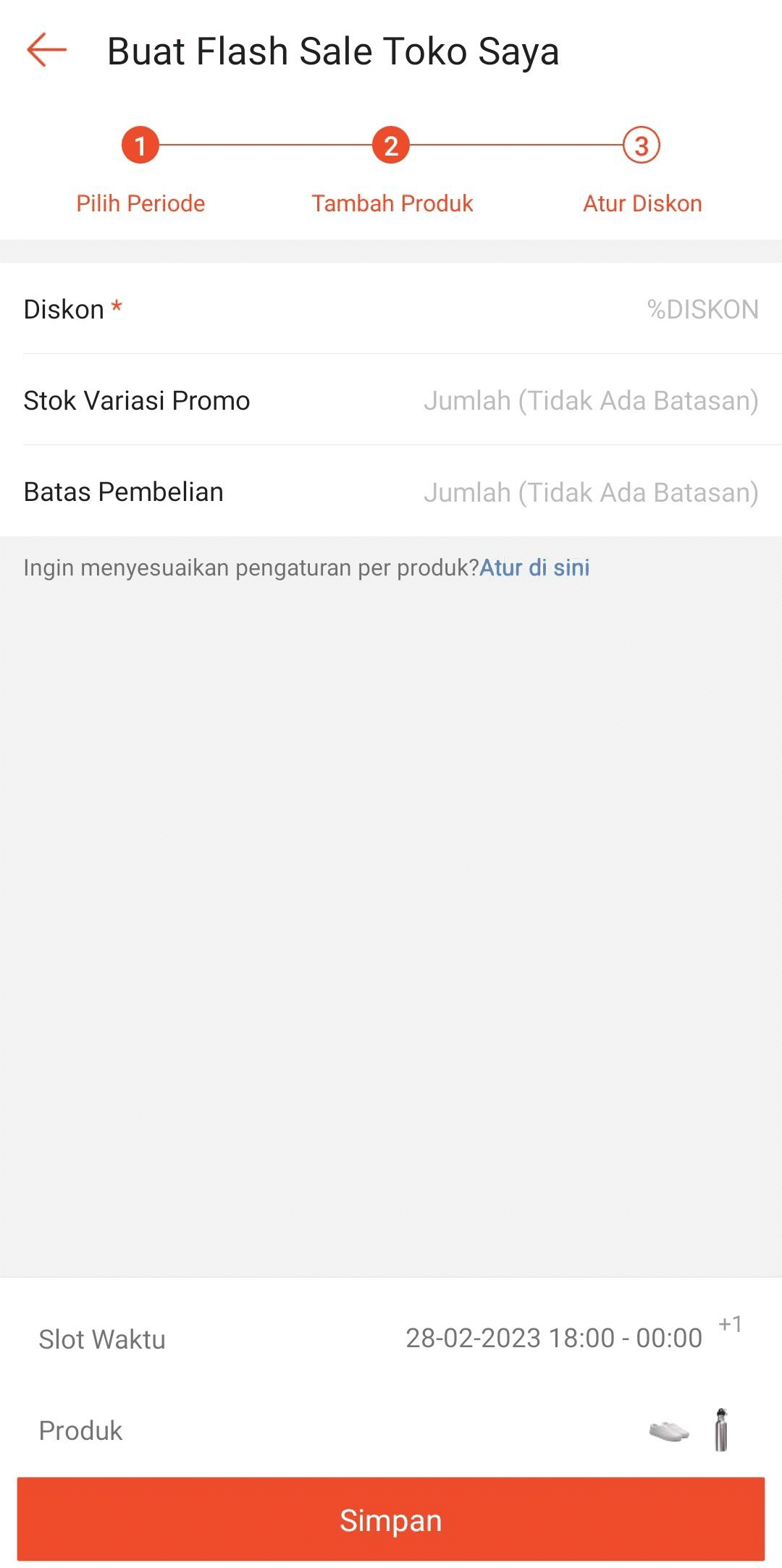Select step 1 circle for Pilih Periode
The image size is (782, 1568).
pyautogui.click(x=139, y=144)
